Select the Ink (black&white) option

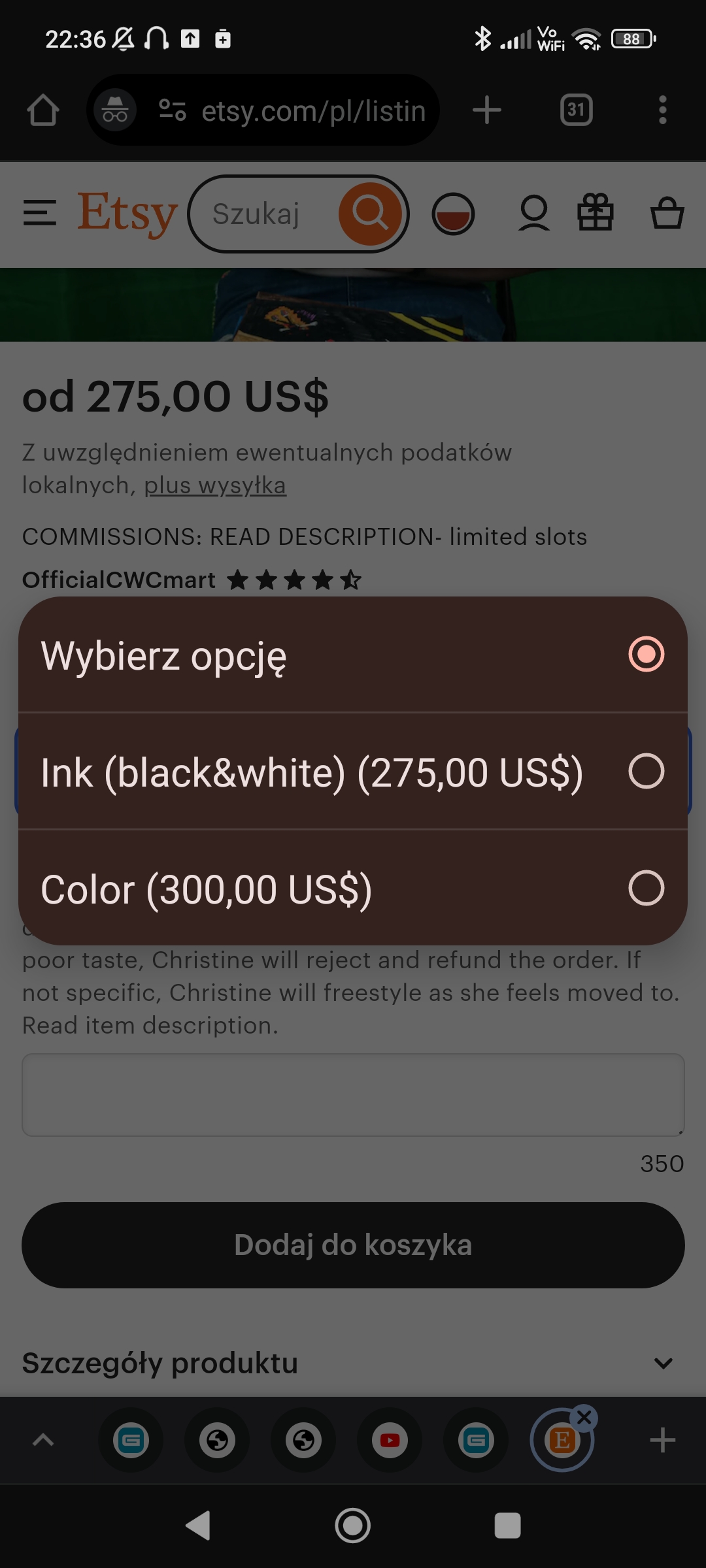pyautogui.click(x=353, y=772)
